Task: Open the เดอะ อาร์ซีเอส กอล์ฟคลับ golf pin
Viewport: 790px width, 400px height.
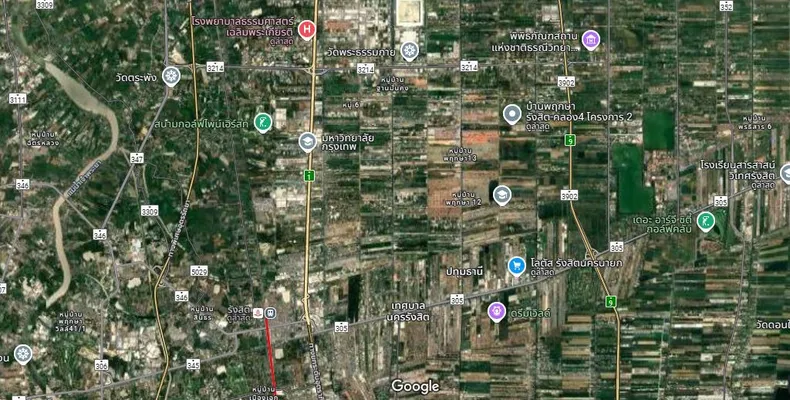Action: pyautogui.click(x=706, y=221)
